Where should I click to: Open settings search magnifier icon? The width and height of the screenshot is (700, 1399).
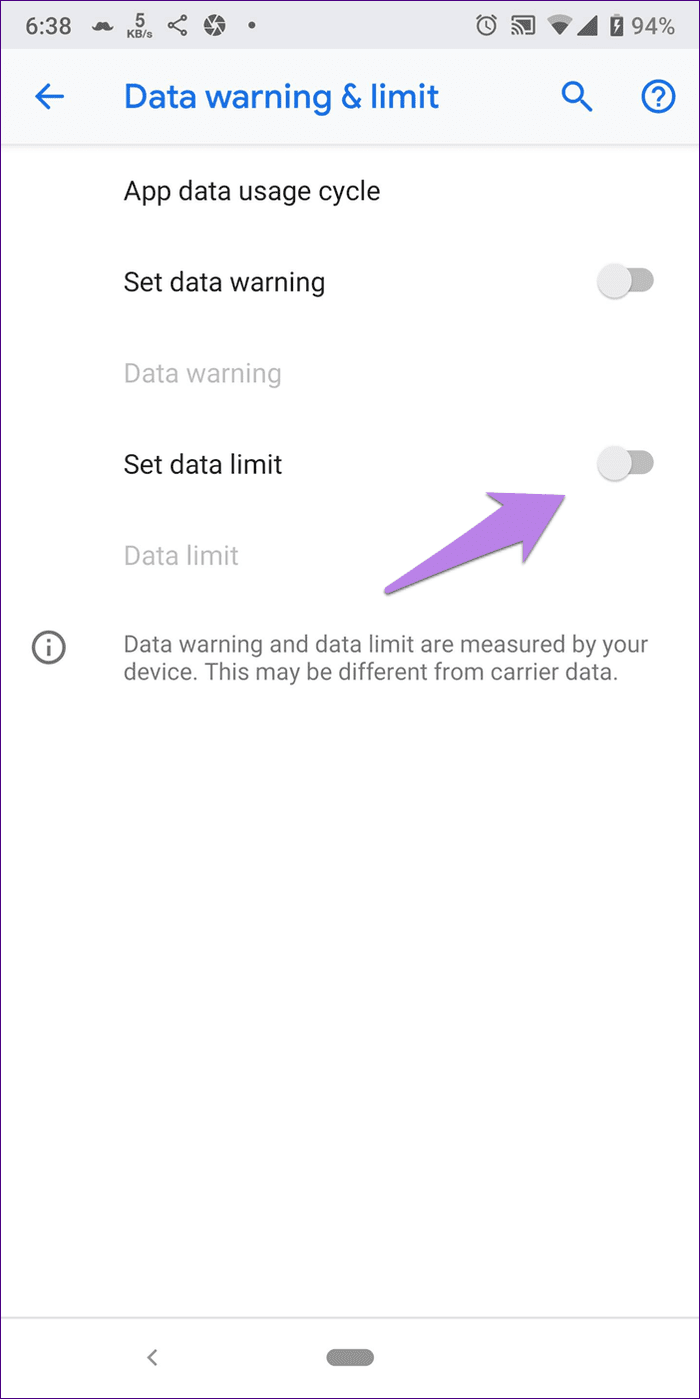pyautogui.click(x=577, y=97)
